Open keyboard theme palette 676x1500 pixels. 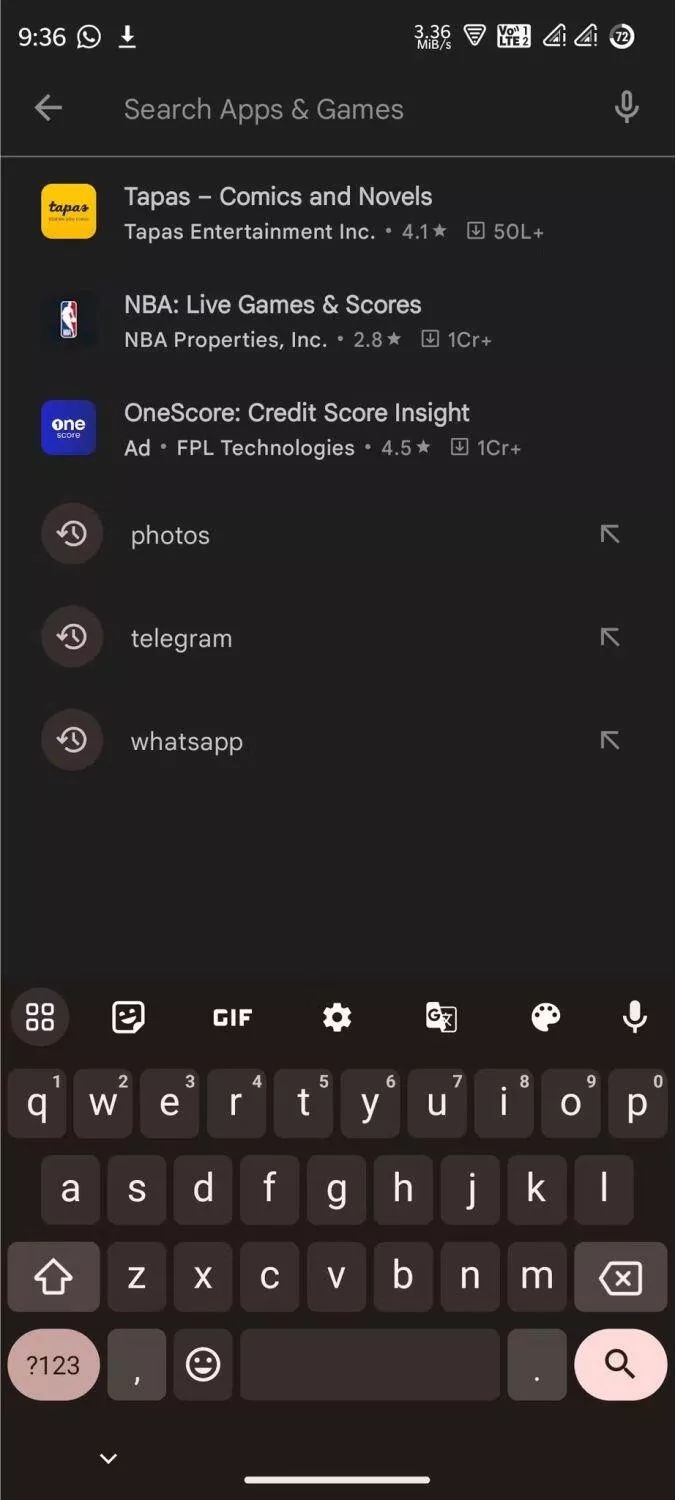tap(545, 1018)
